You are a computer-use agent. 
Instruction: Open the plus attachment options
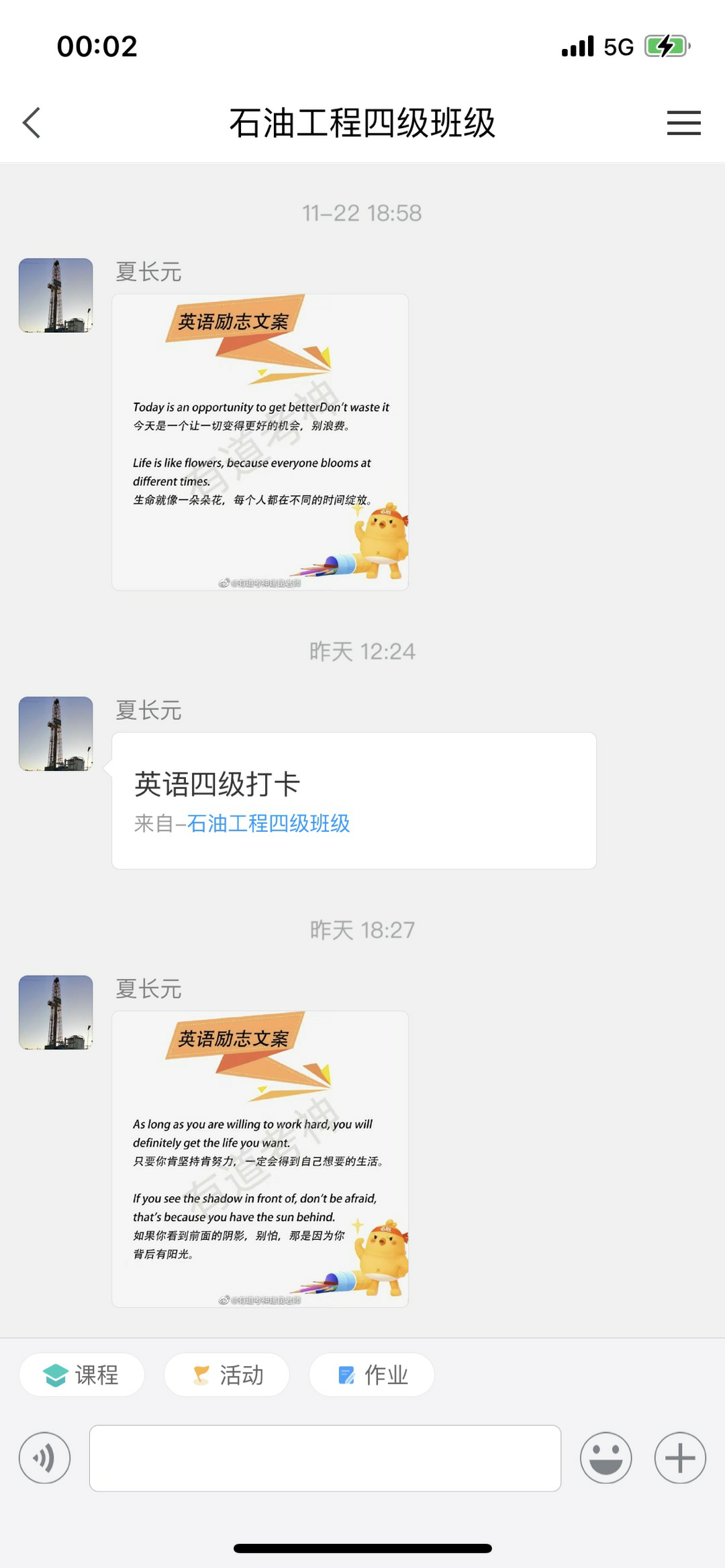pos(680,1458)
